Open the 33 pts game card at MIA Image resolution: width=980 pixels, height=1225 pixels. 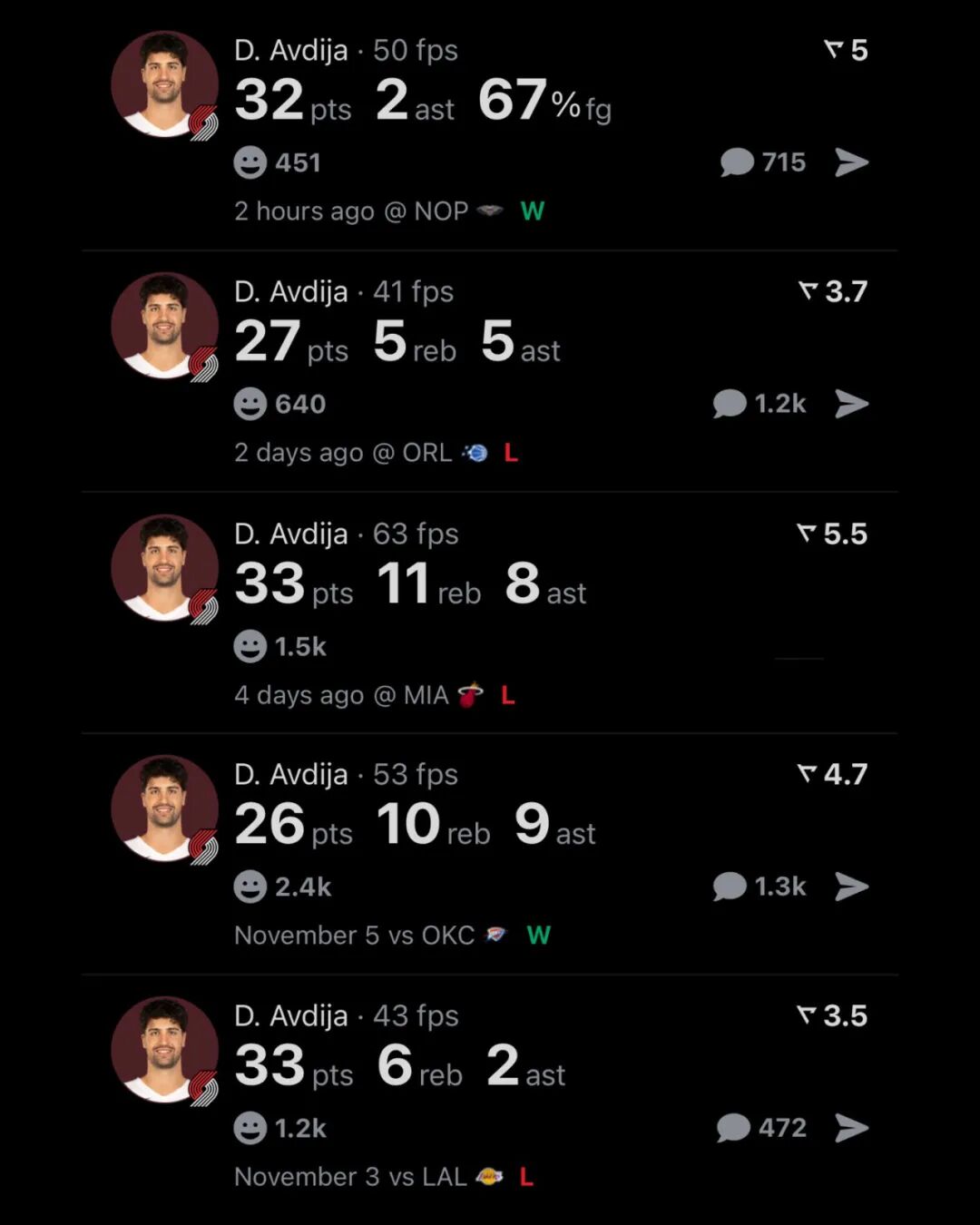(410, 583)
